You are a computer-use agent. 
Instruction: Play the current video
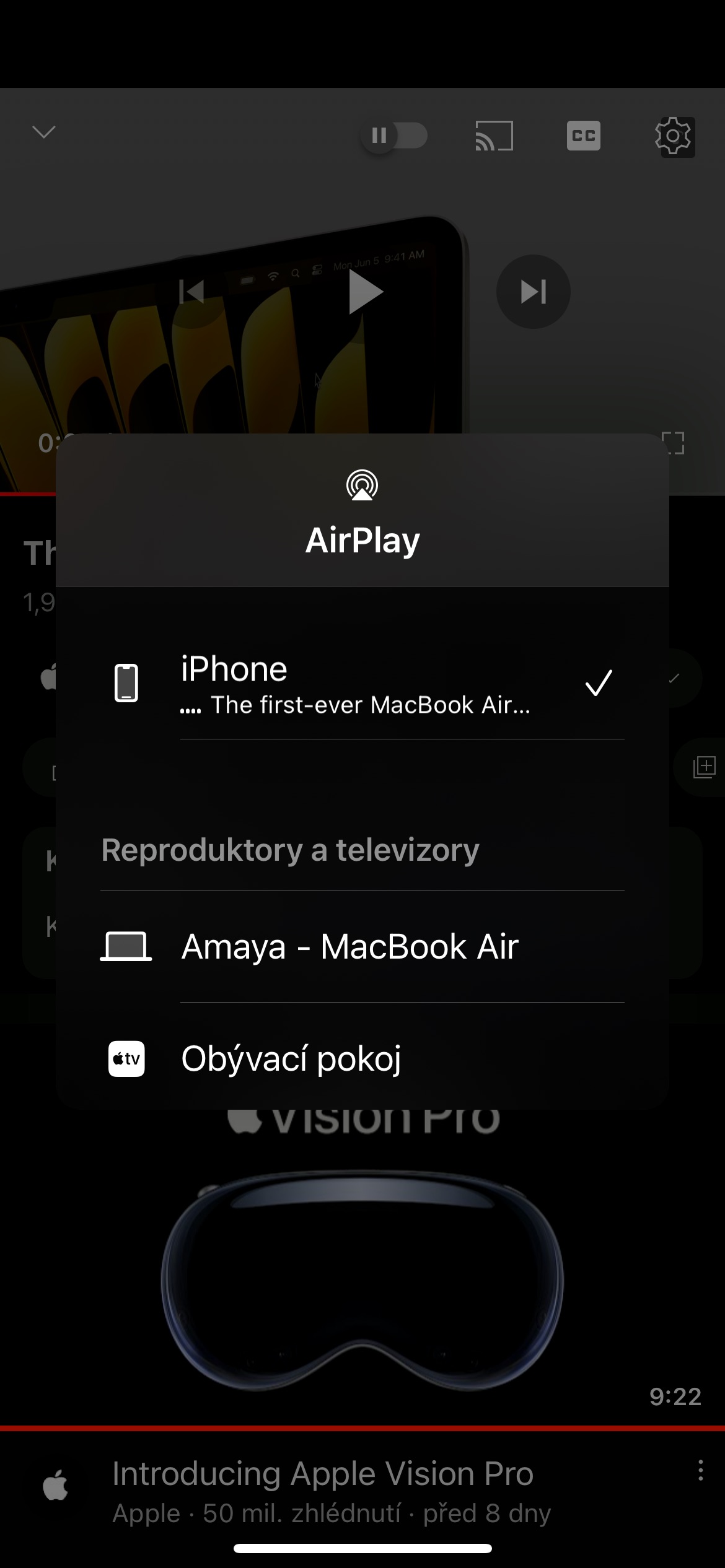[365, 292]
